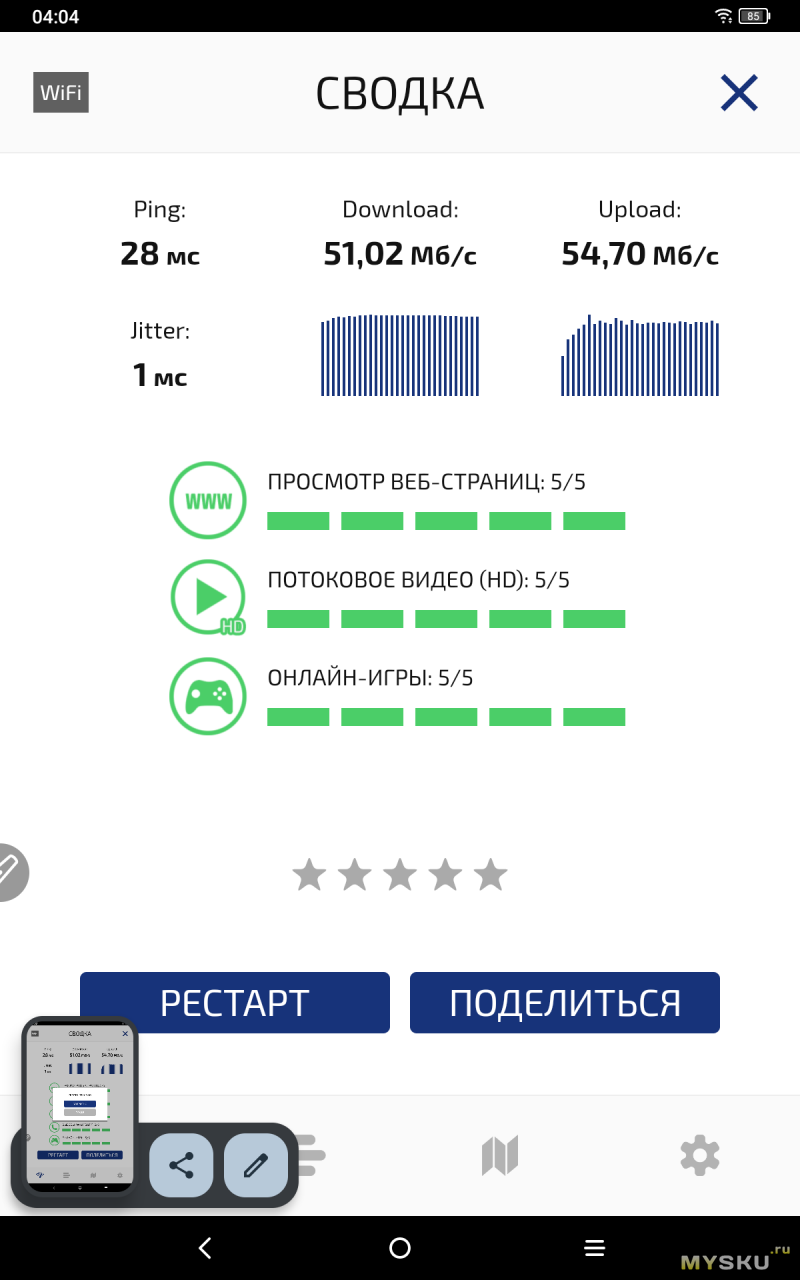The height and width of the screenshot is (1280, 800).
Task: Close the summary screen
Action: (x=739, y=93)
